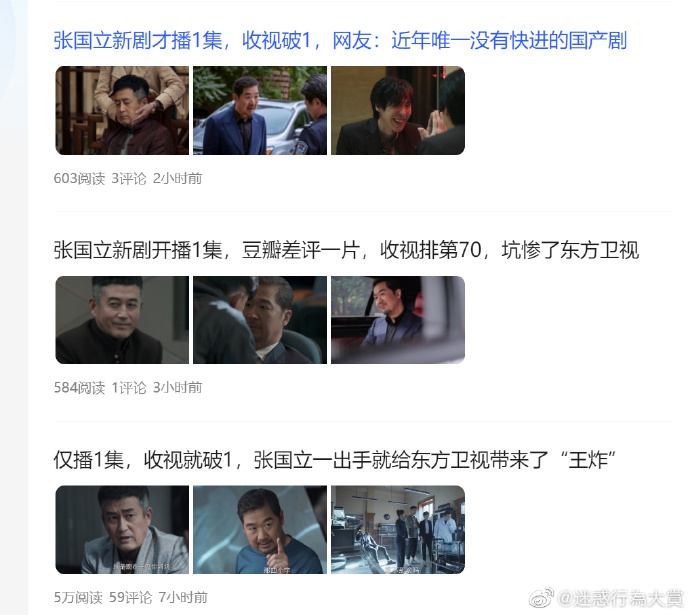Tap first thumbnail of “王炸” article
This screenshot has width=690, height=615.
(122, 530)
